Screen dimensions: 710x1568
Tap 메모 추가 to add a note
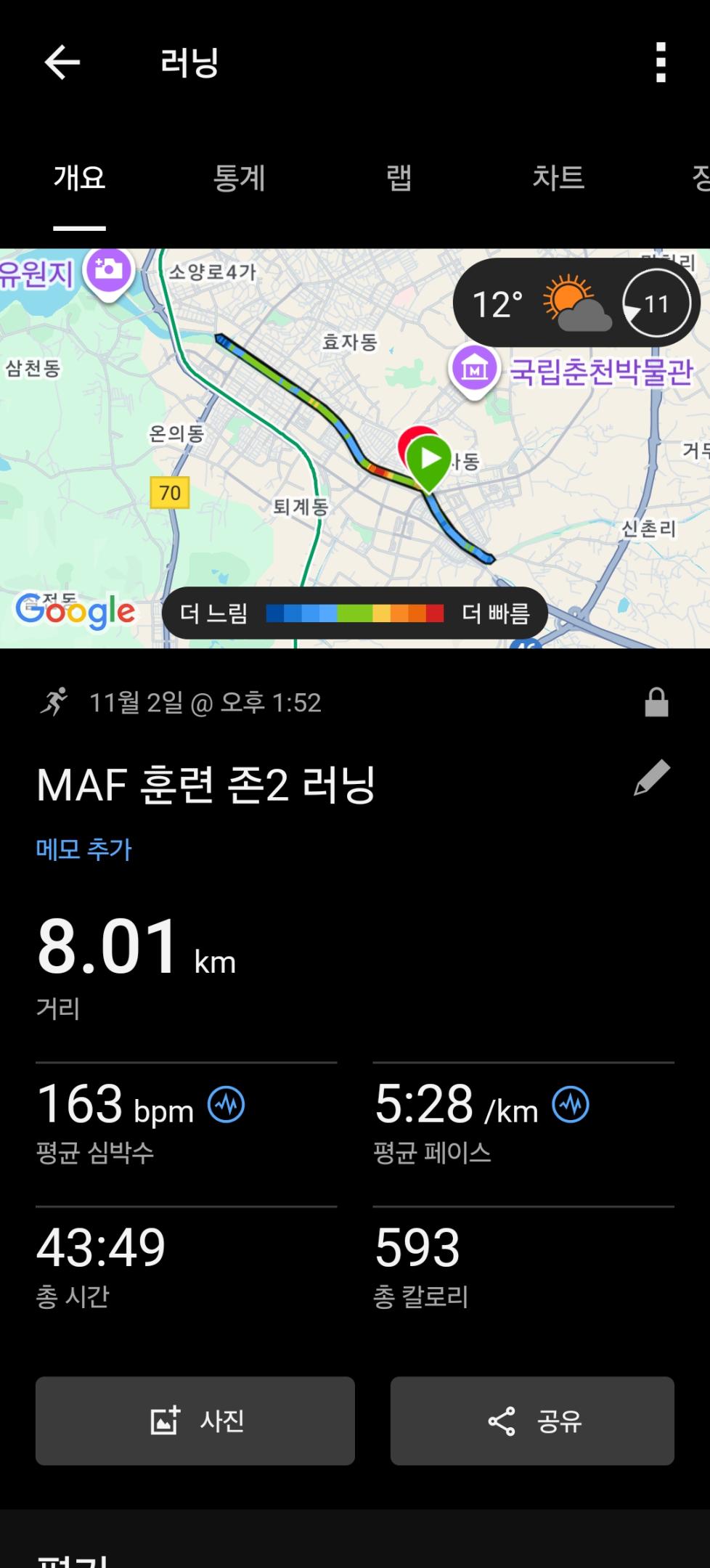(x=82, y=849)
